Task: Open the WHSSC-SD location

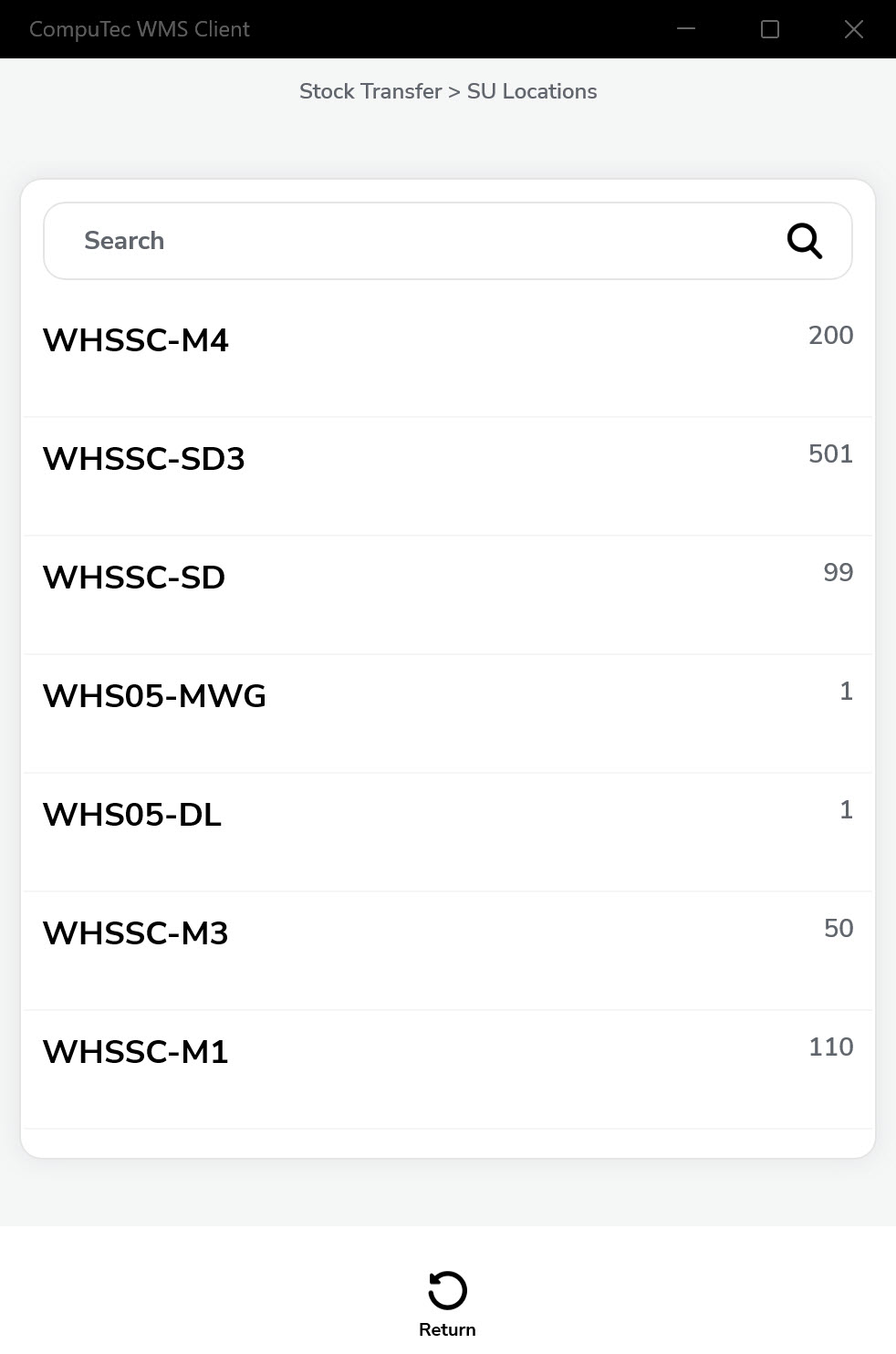Action: (x=133, y=578)
